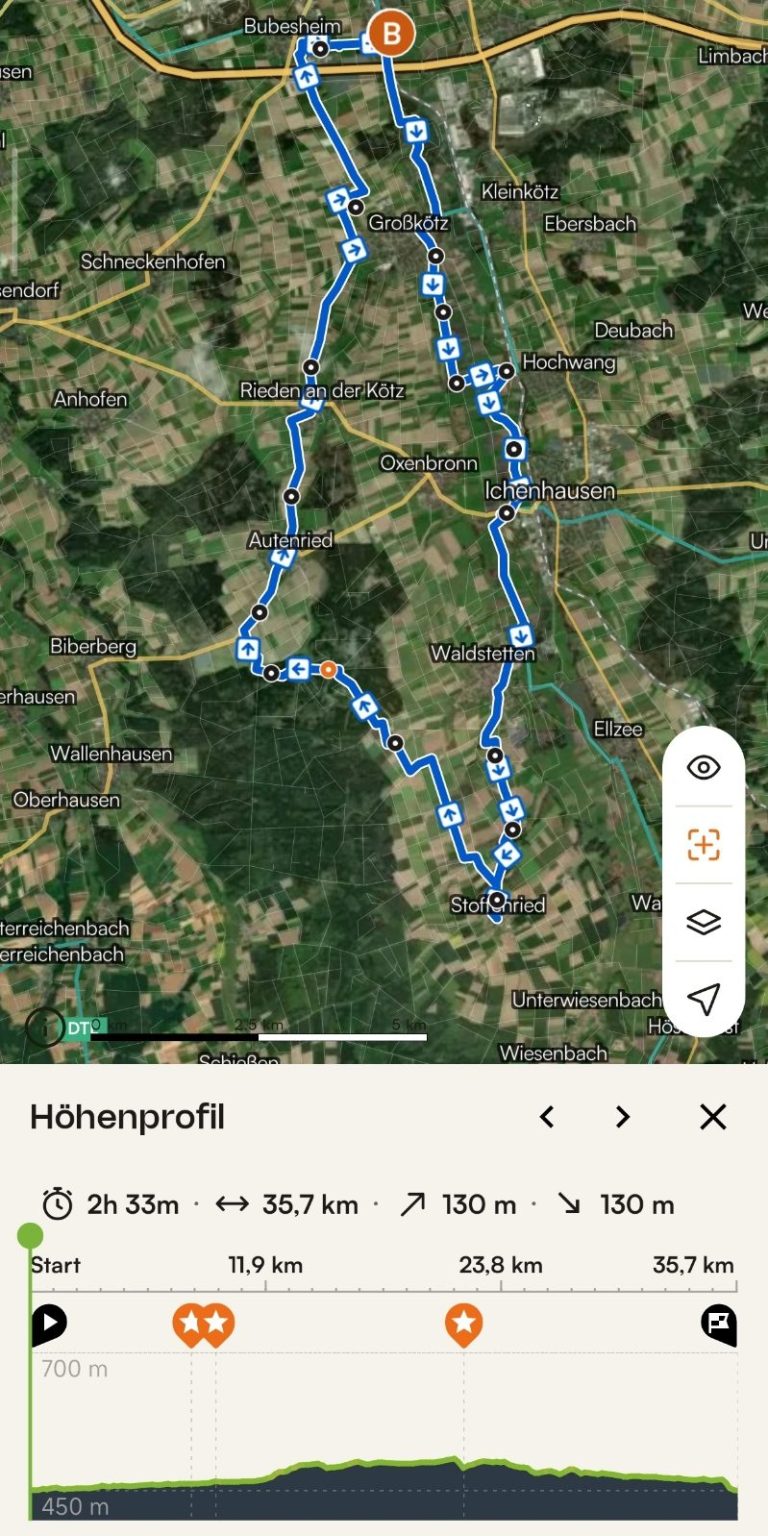Toggle route details with the eye icon

703,769
